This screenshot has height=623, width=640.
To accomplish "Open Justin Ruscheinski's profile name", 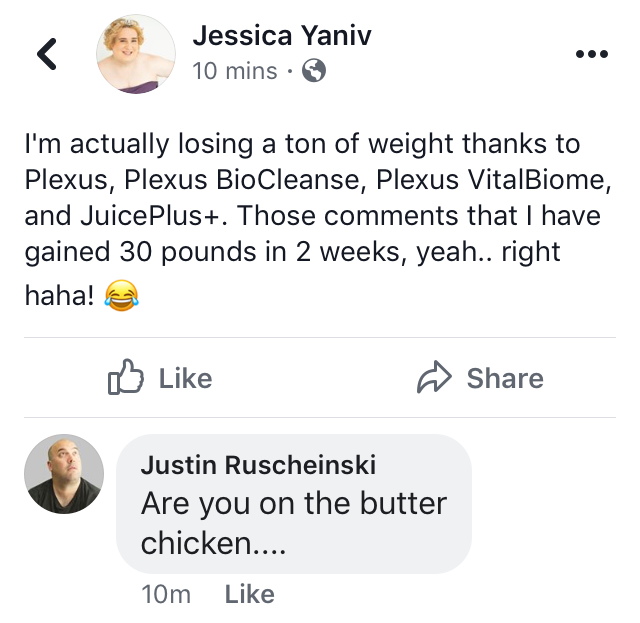I will 258,465.
